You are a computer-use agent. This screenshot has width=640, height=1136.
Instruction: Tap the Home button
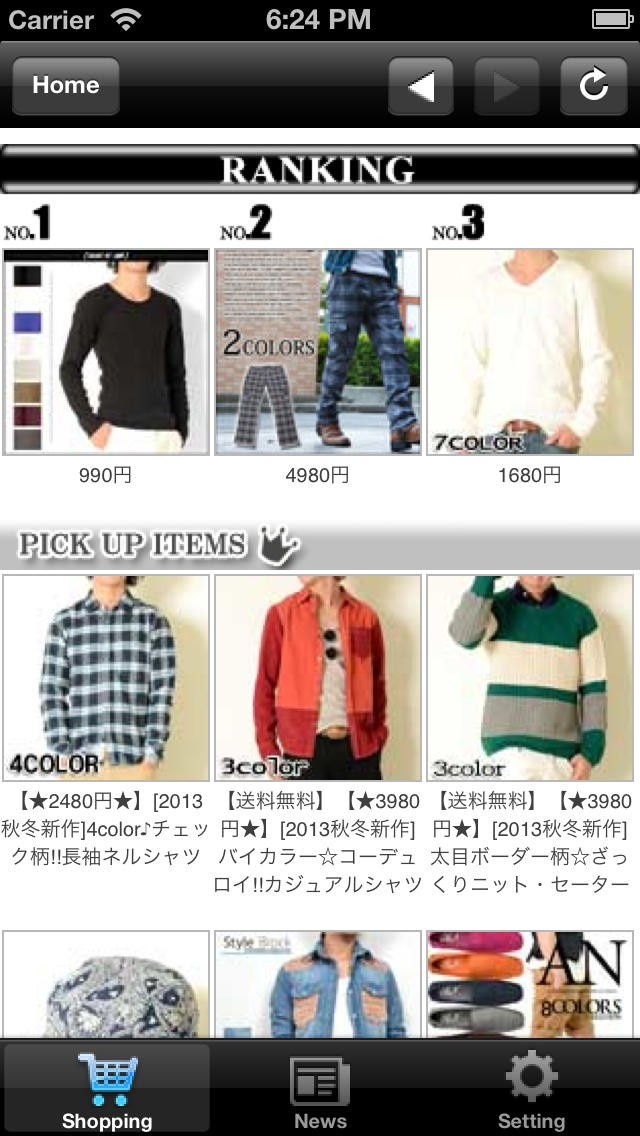coord(65,86)
